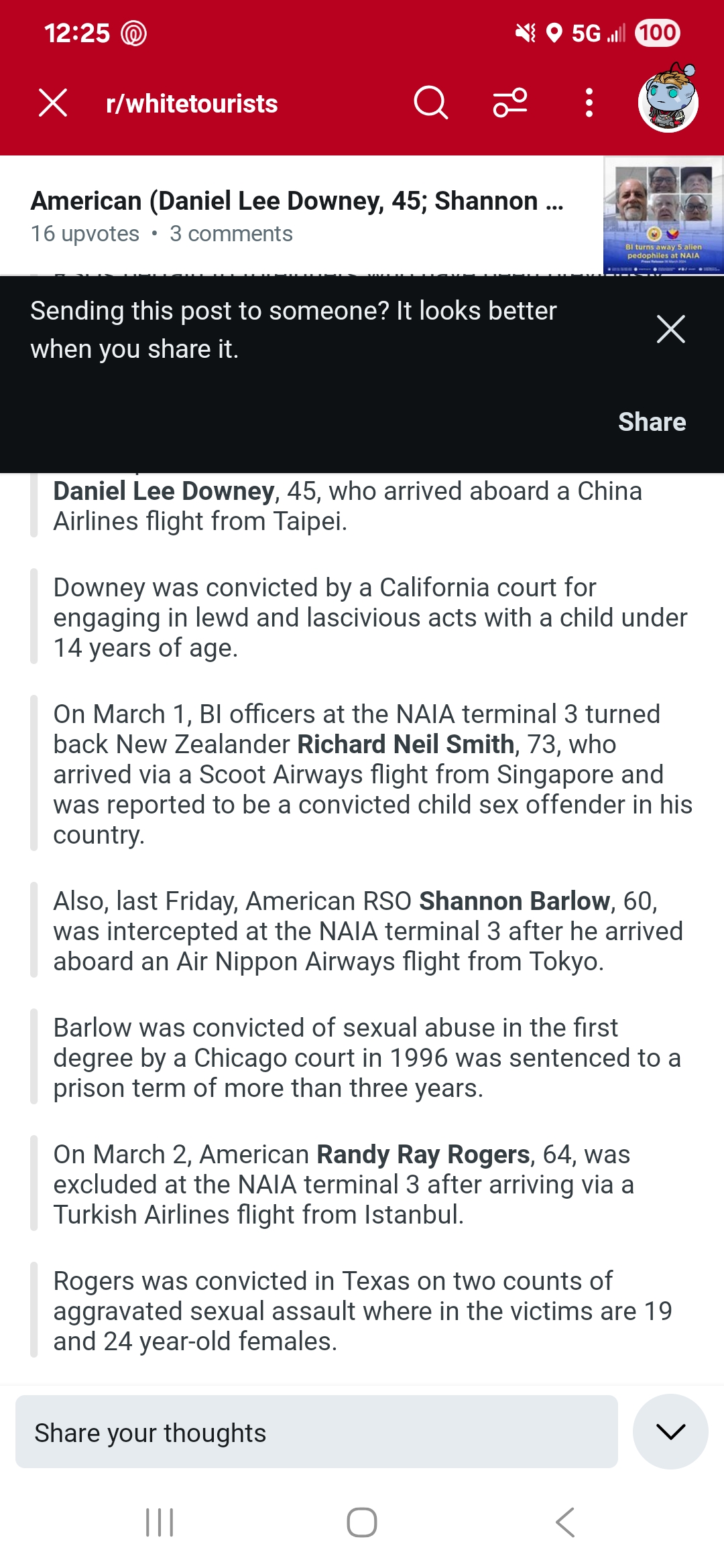Close the r/whitetourists post view
The image size is (724, 1568).
(53, 103)
